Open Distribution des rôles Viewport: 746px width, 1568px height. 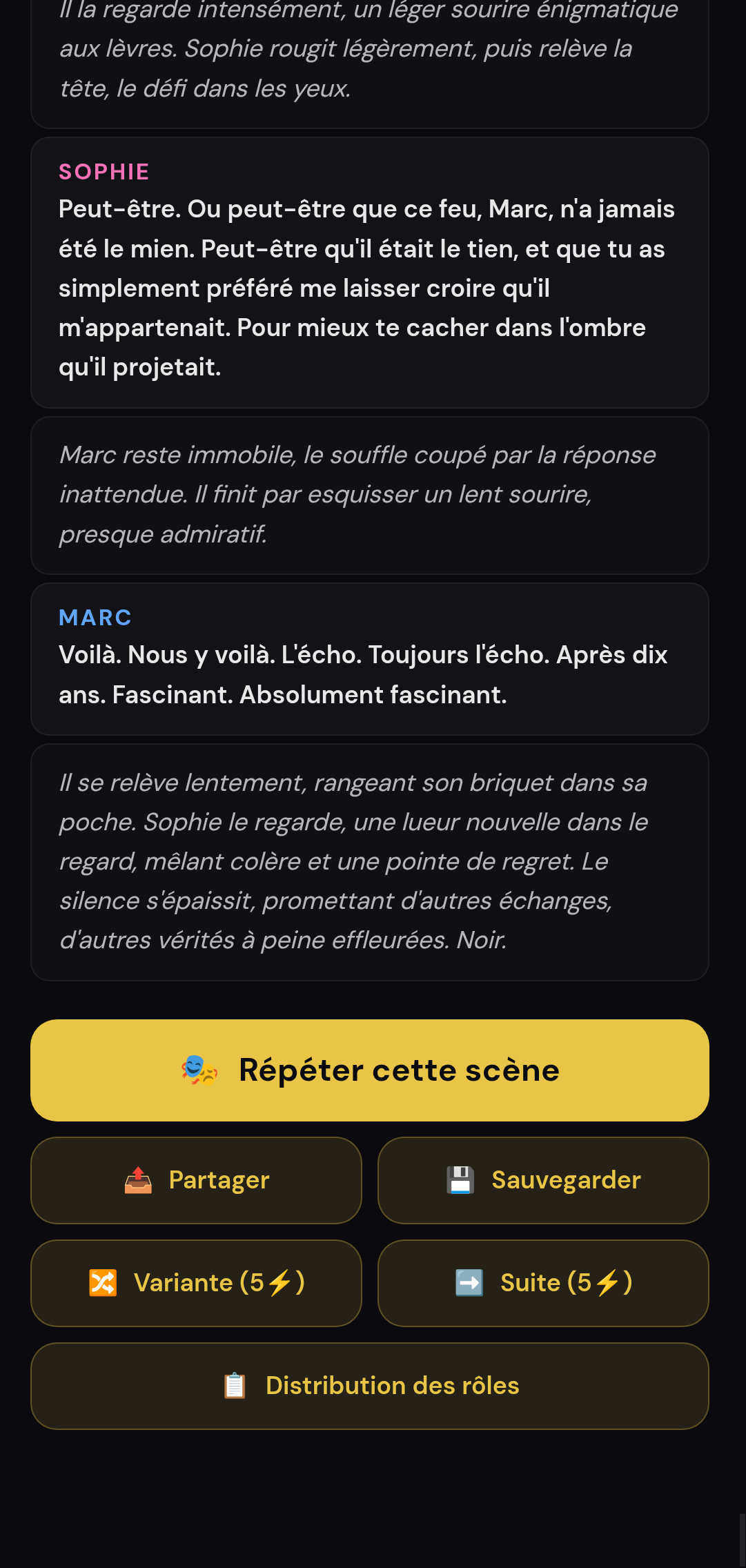coord(370,1386)
